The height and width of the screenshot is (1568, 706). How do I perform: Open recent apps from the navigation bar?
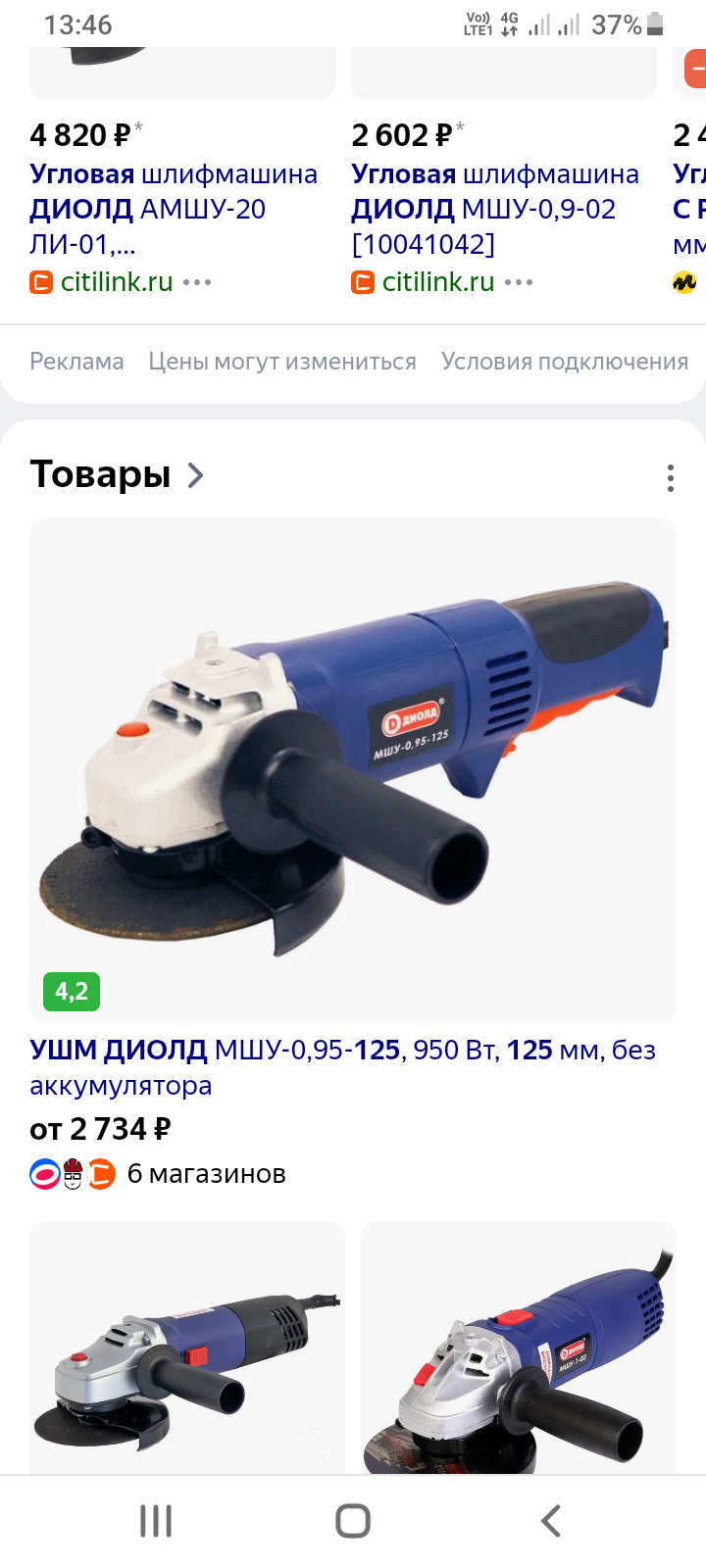(156, 1521)
